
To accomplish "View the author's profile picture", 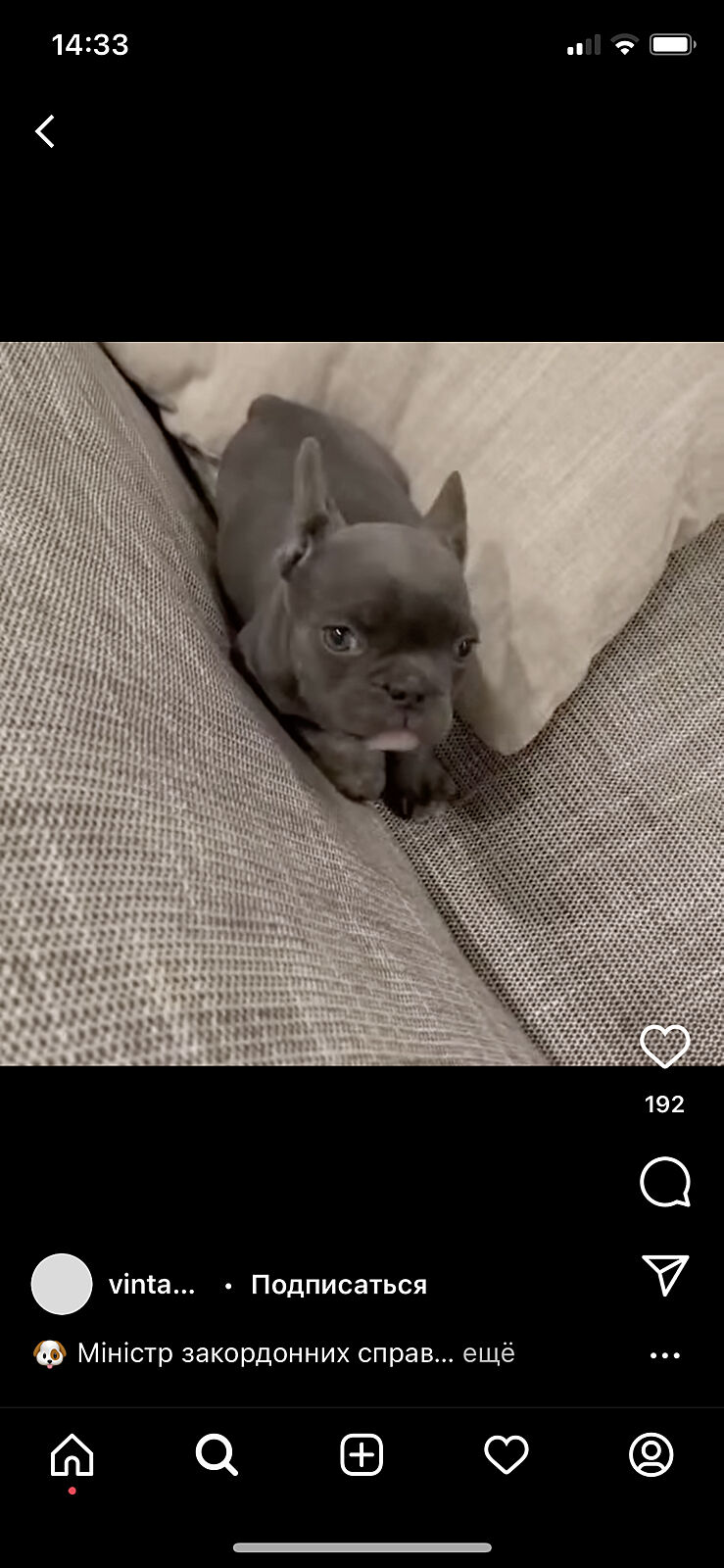I will pyautogui.click(x=62, y=1284).
